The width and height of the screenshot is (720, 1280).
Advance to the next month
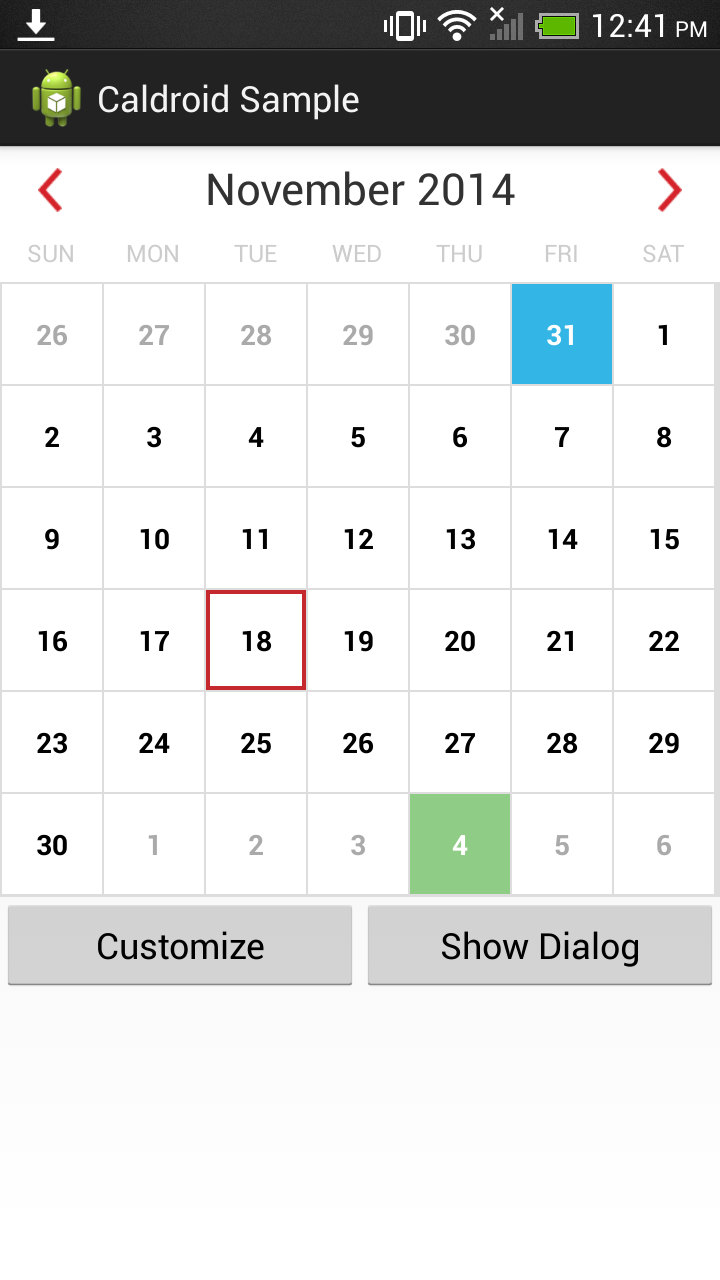coord(669,190)
